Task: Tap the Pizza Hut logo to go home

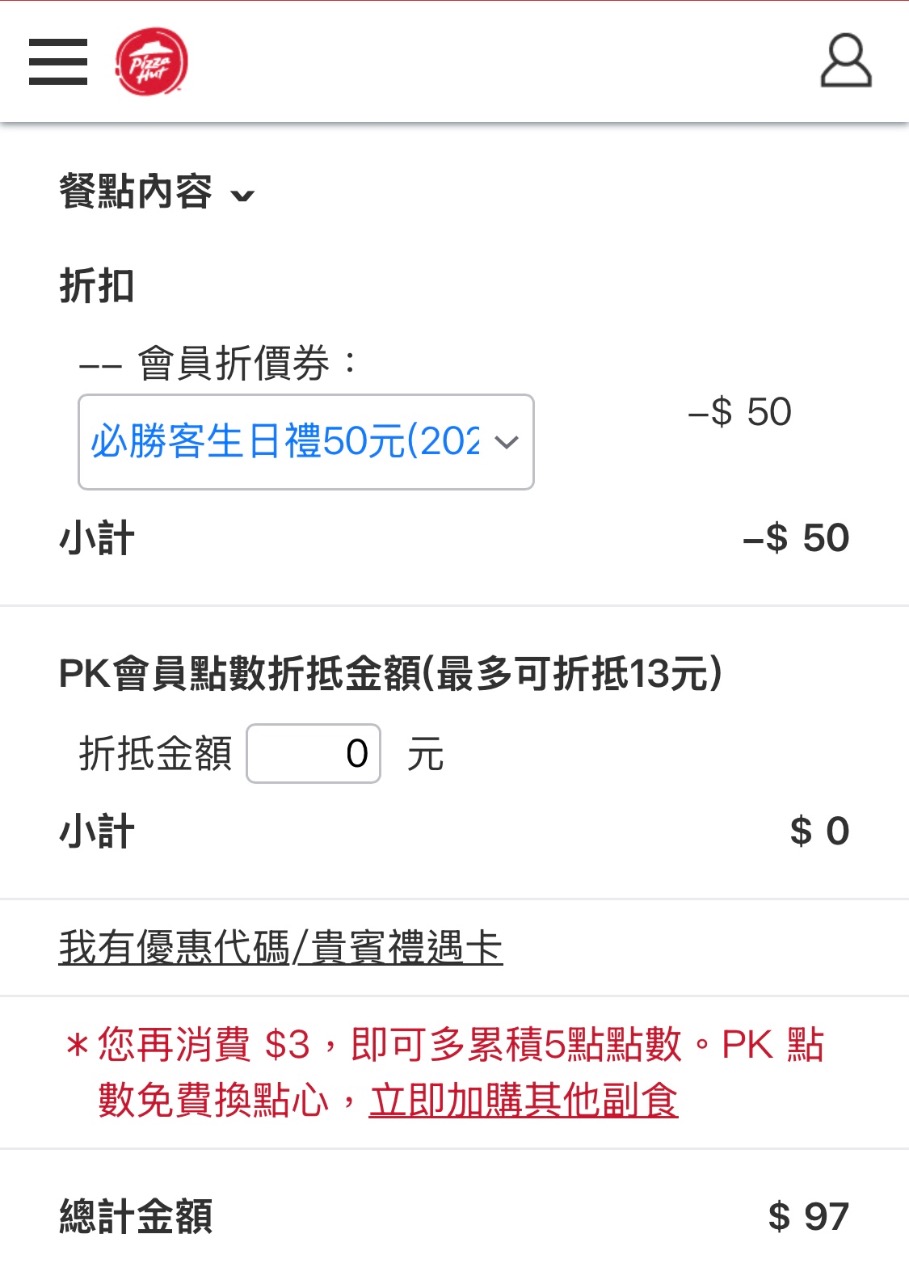Action: click(x=151, y=62)
